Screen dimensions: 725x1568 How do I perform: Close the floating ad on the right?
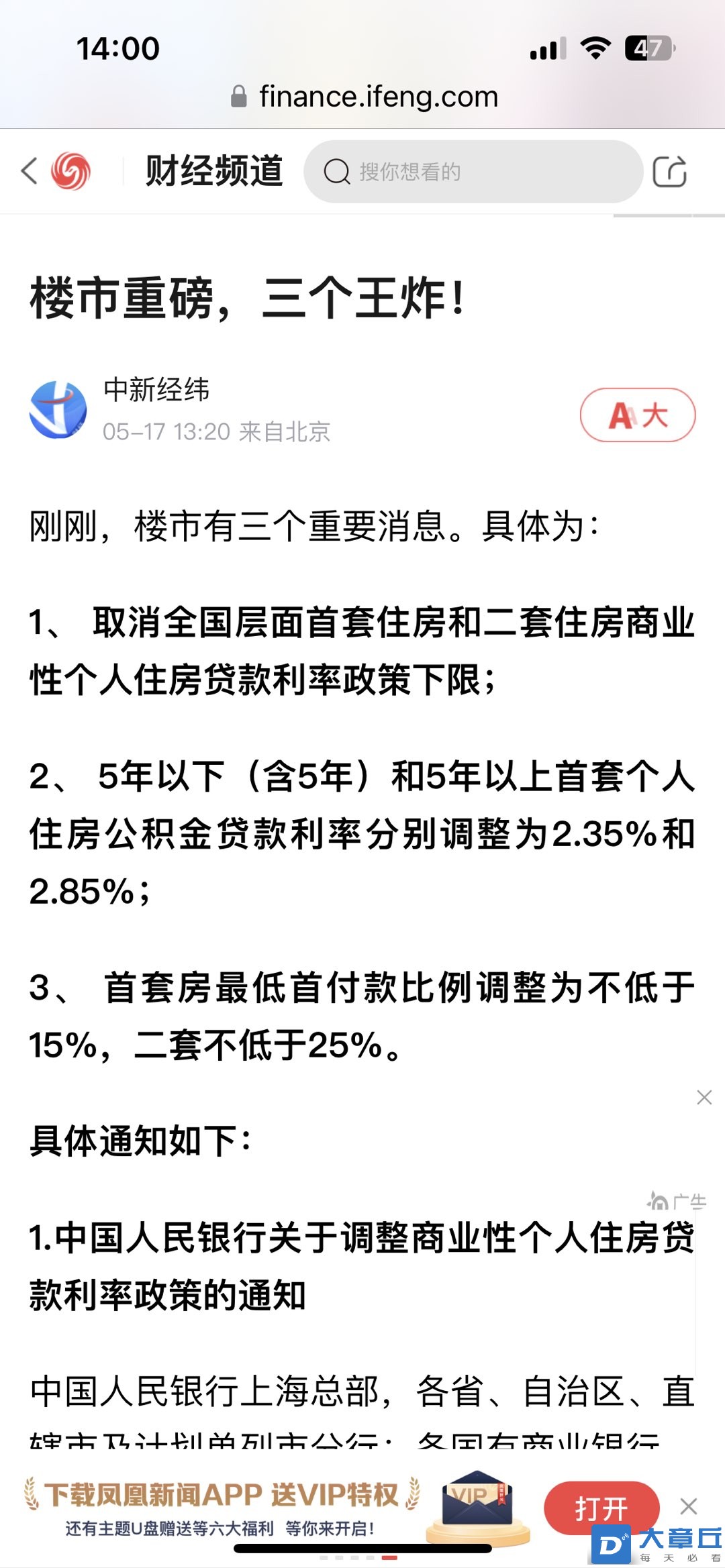pyautogui.click(x=704, y=1097)
